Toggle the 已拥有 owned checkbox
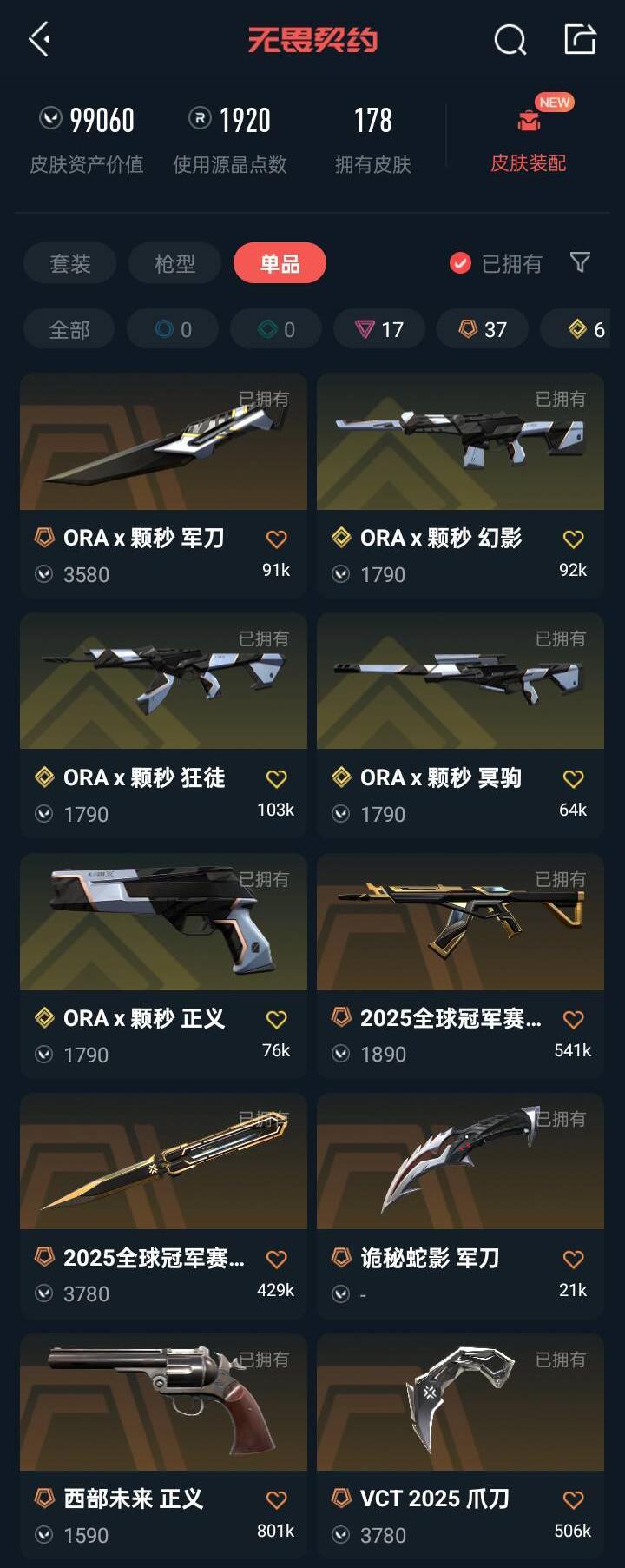The height and width of the screenshot is (1568, 625). [x=461, y=263]
